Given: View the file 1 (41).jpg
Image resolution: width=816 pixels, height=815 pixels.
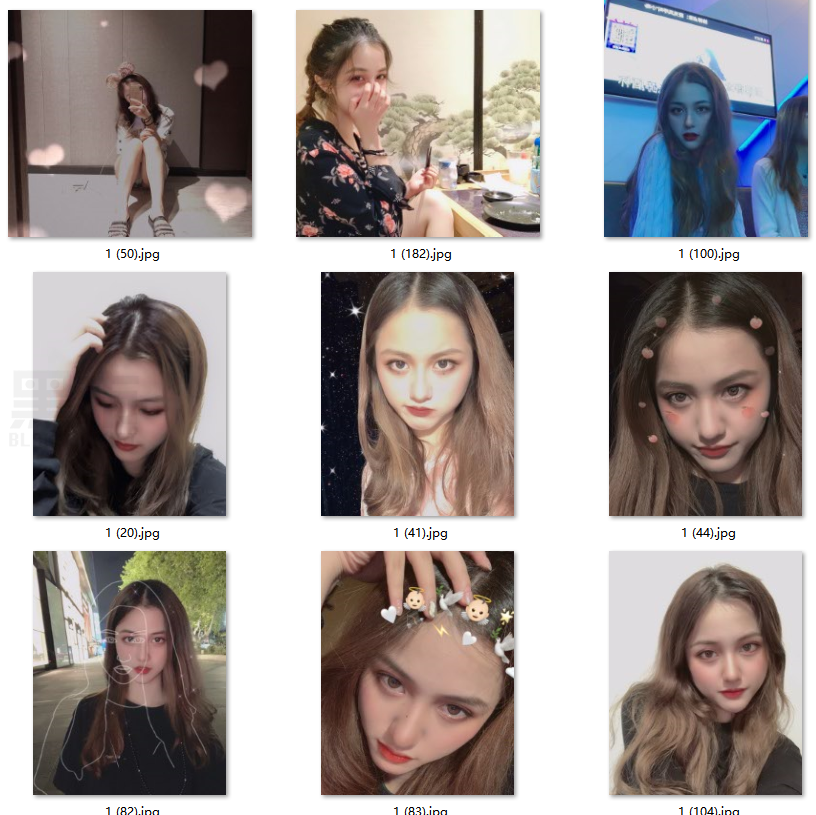Looking at the screenshot, I should click(417, 394).
